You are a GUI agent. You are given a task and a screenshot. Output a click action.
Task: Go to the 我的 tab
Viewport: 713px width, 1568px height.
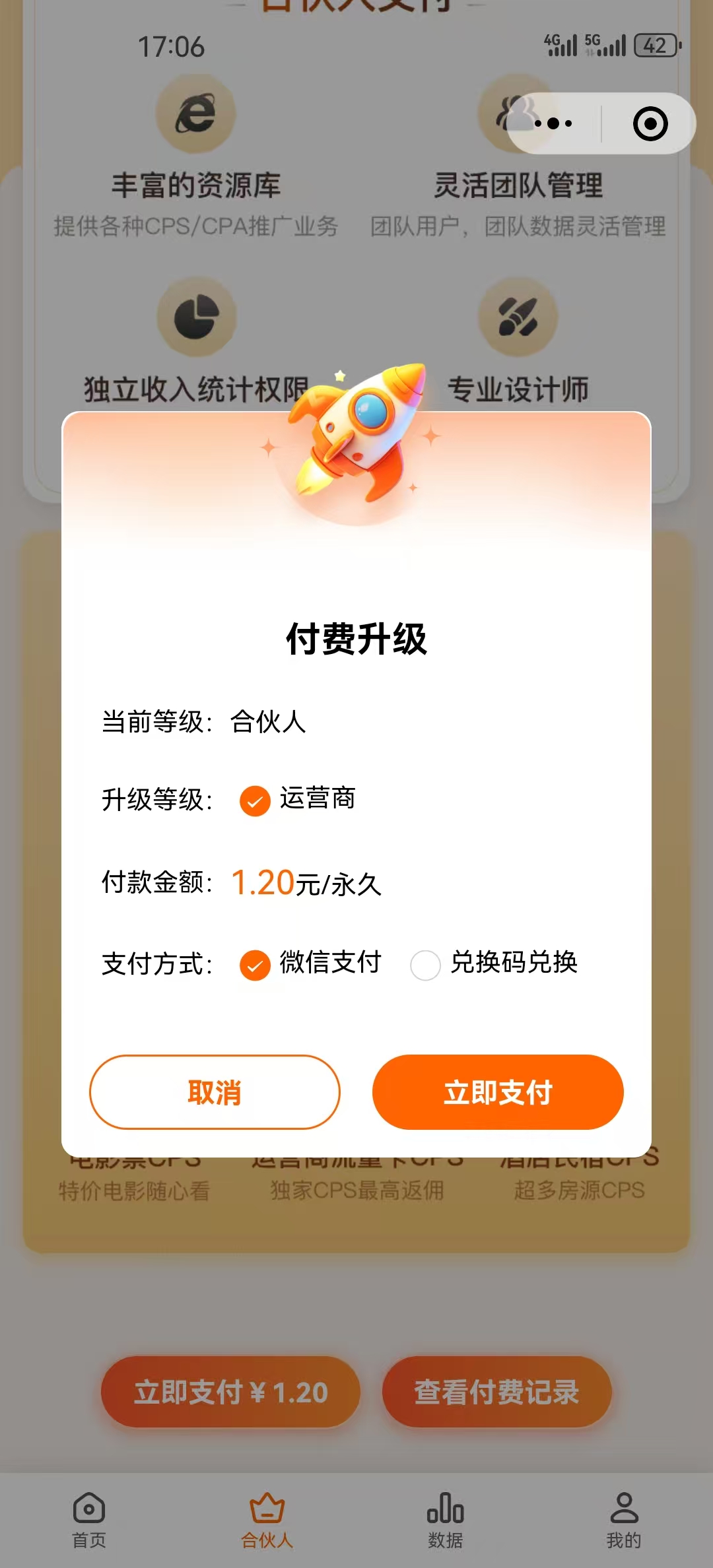click(624, 1520)
